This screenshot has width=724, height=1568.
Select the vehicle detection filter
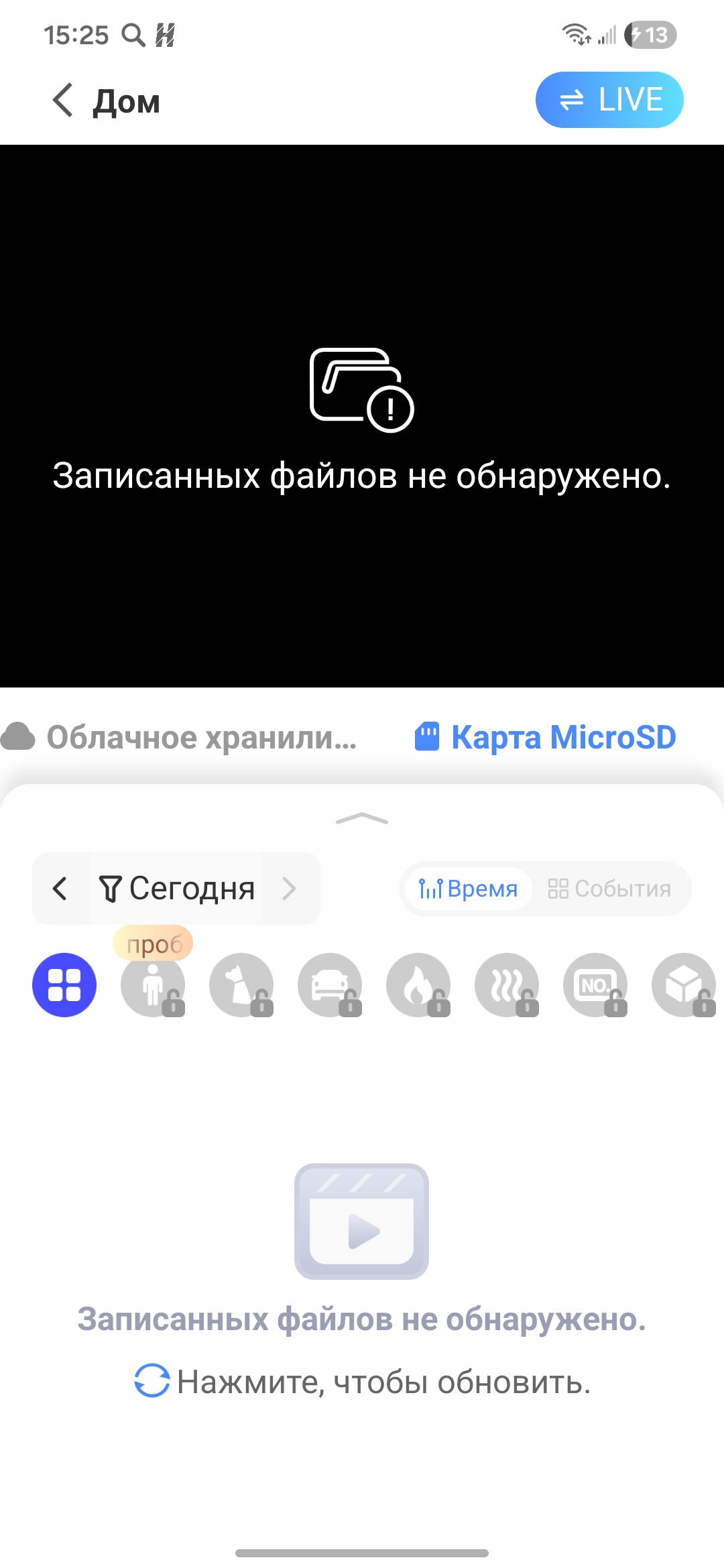click(x=330, y=985)
